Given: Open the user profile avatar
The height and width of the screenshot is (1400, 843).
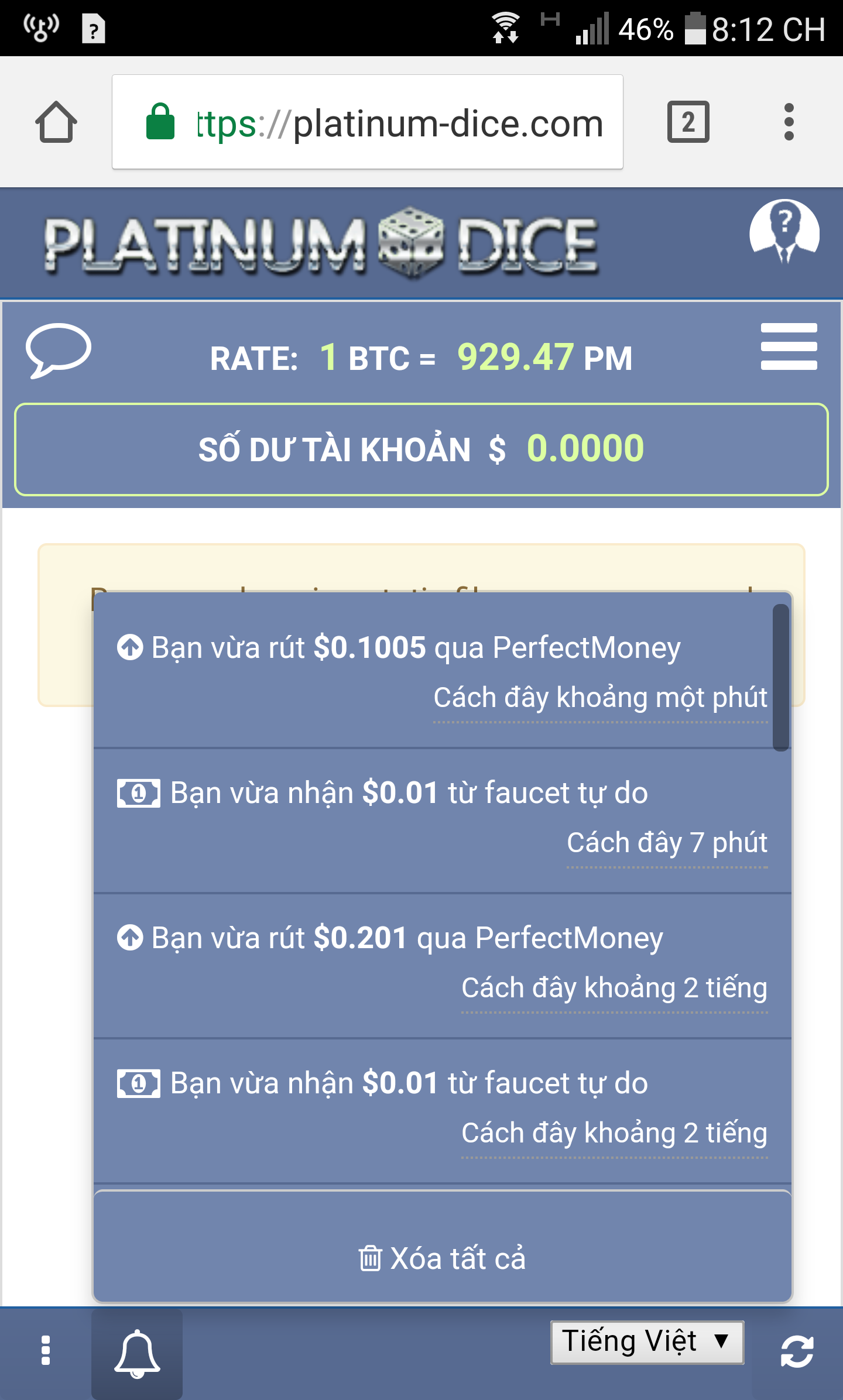Looking at the screenshot, I should pyautogui.click(x=784, y=232).
